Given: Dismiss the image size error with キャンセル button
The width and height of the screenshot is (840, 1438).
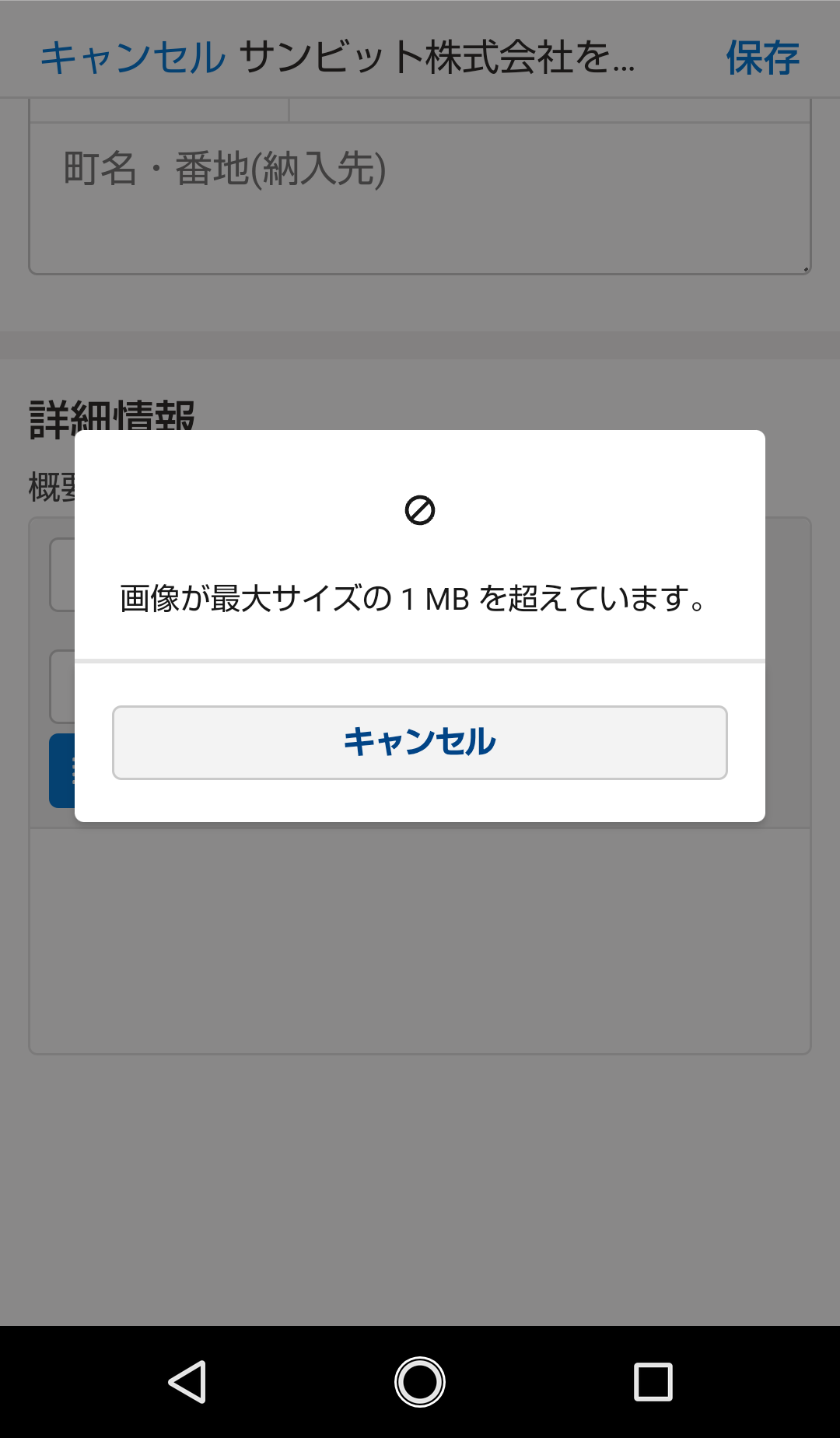Looking at the screenshot, I should [x=420, y=742].
